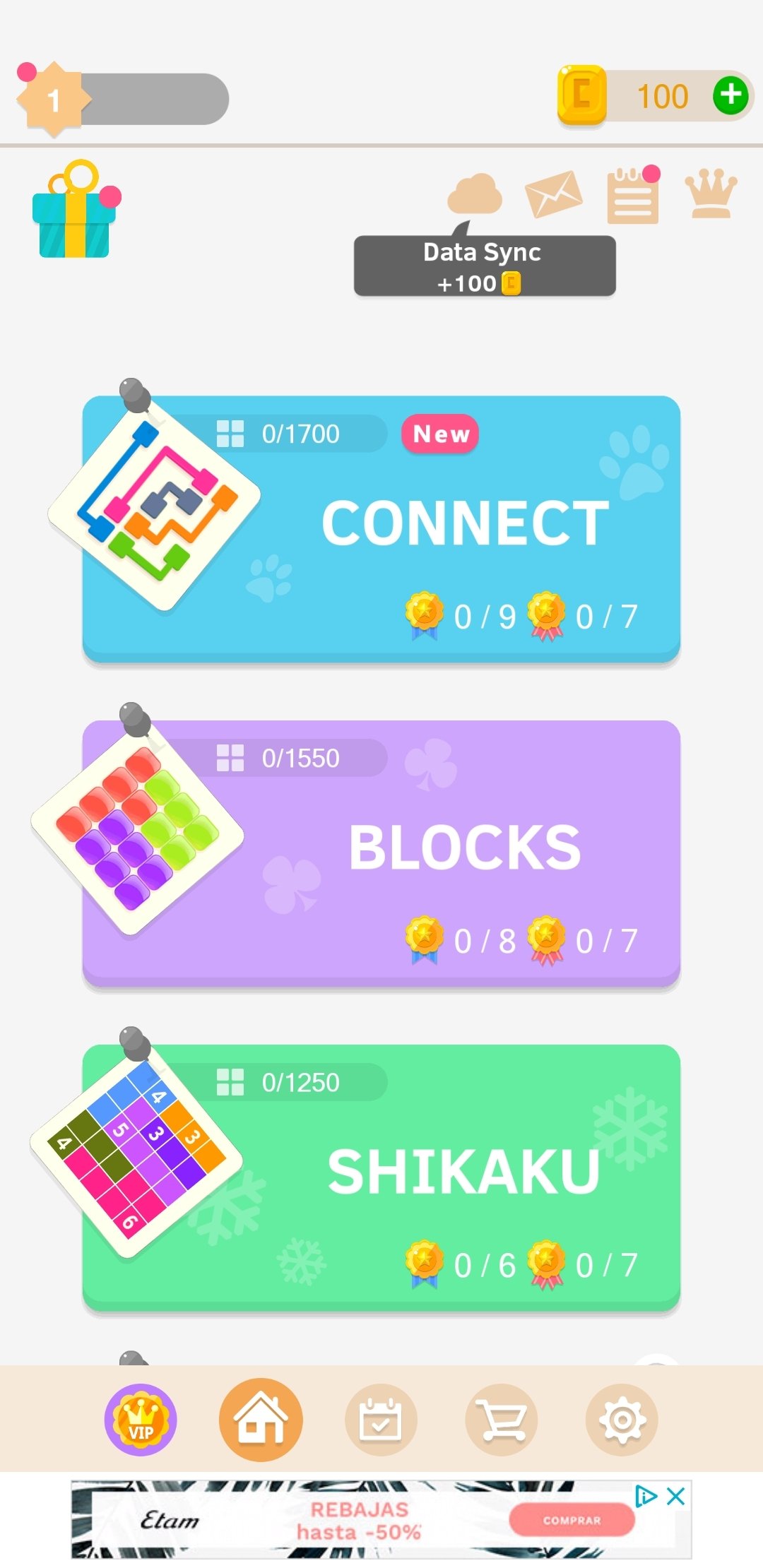The image size is (763, 1568).
Task: Open the level 1 player badge
Action: (x=54, y=100)
